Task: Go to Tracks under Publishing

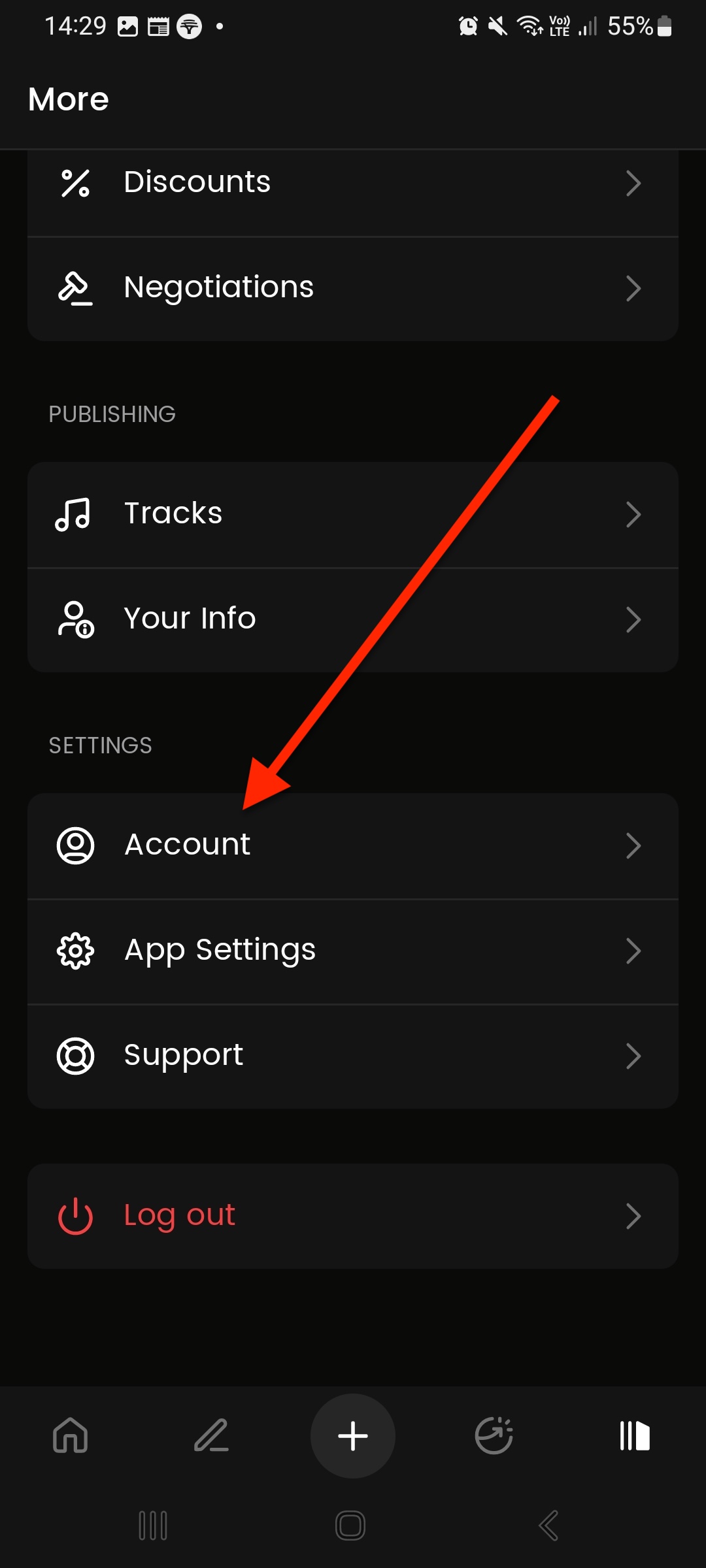Action: tap(353, 514)
